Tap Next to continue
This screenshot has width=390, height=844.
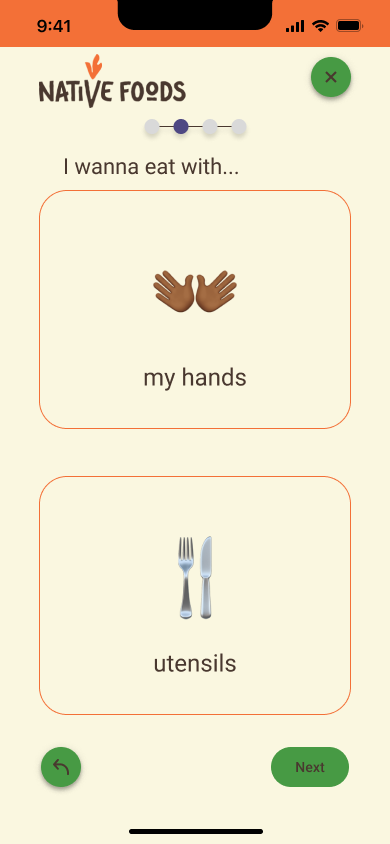310,767
